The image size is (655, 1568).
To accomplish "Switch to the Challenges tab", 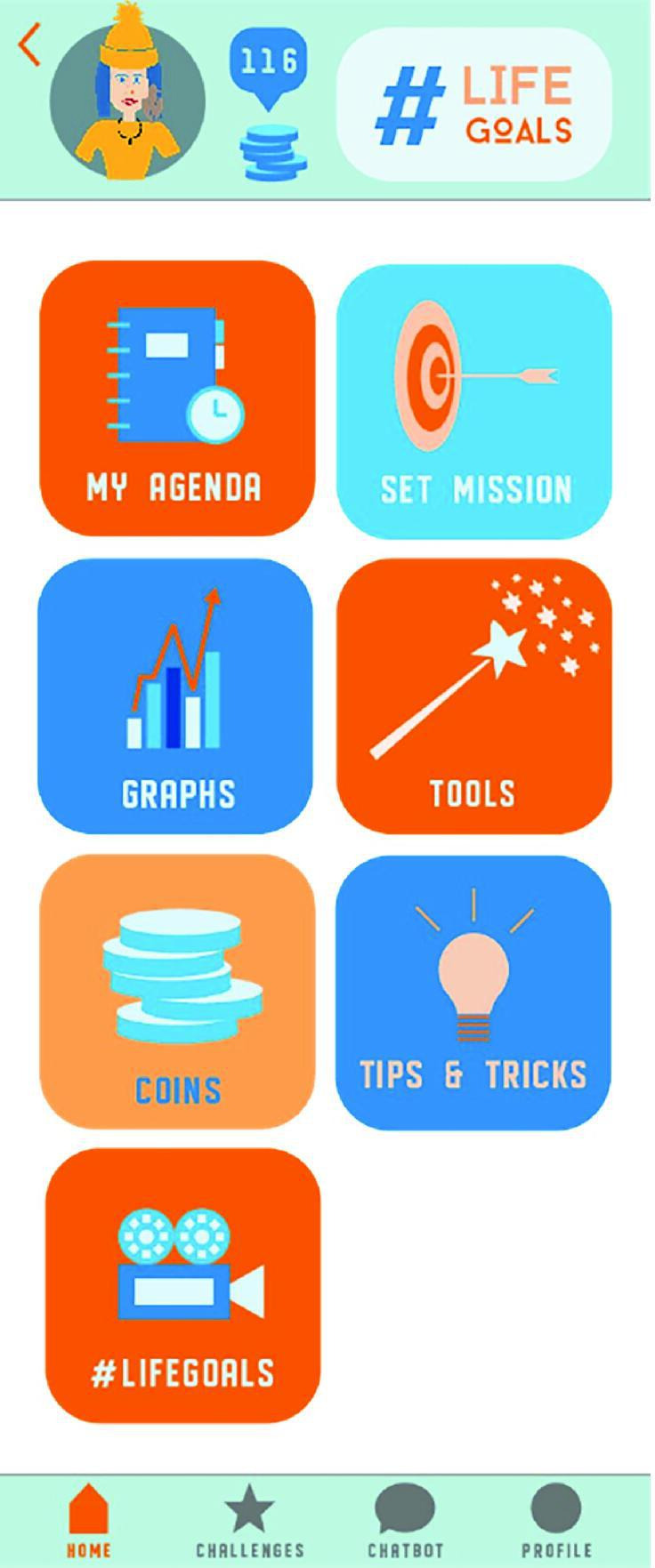I will click(x=249, y=1521).
